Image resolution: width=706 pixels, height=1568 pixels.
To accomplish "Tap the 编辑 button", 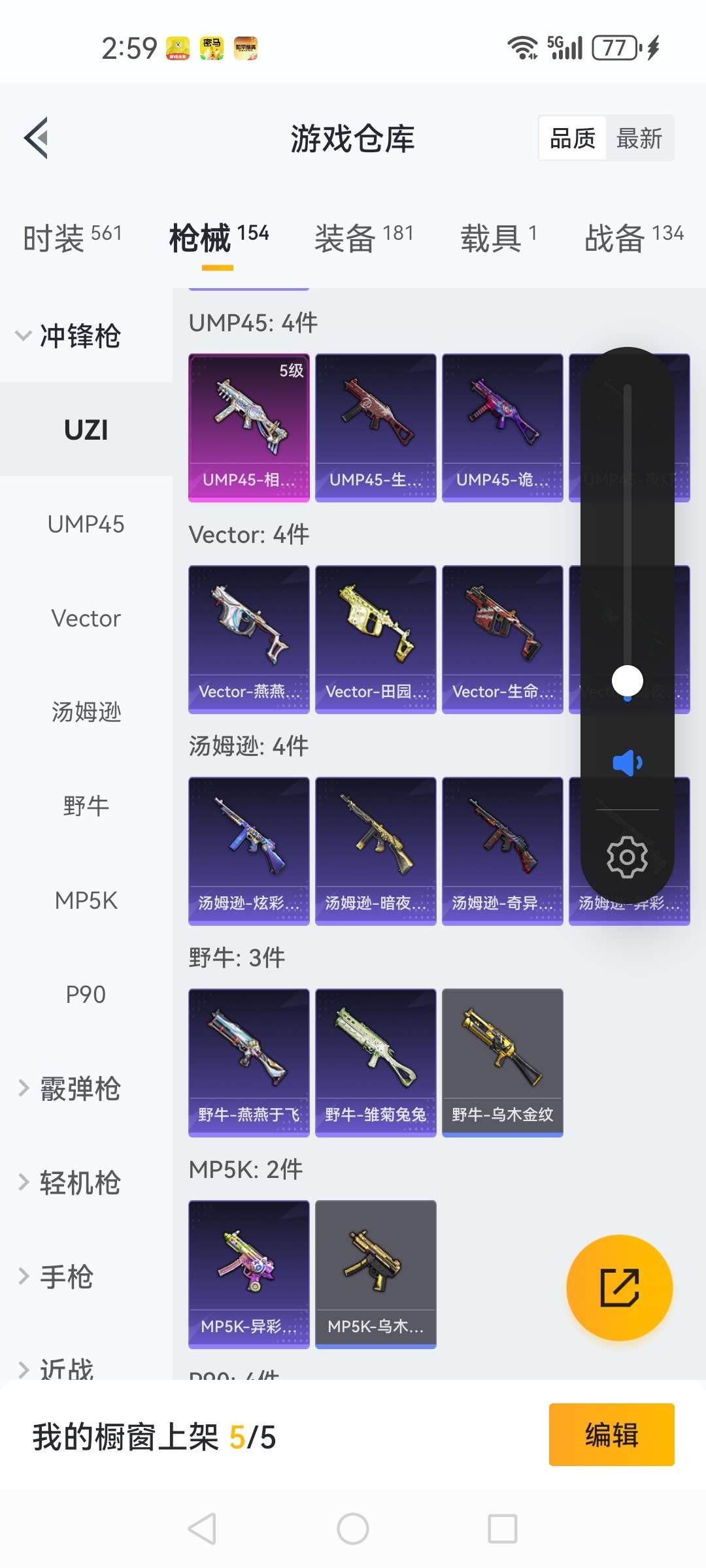I will pyautogui.click(x=611, y=1435).
